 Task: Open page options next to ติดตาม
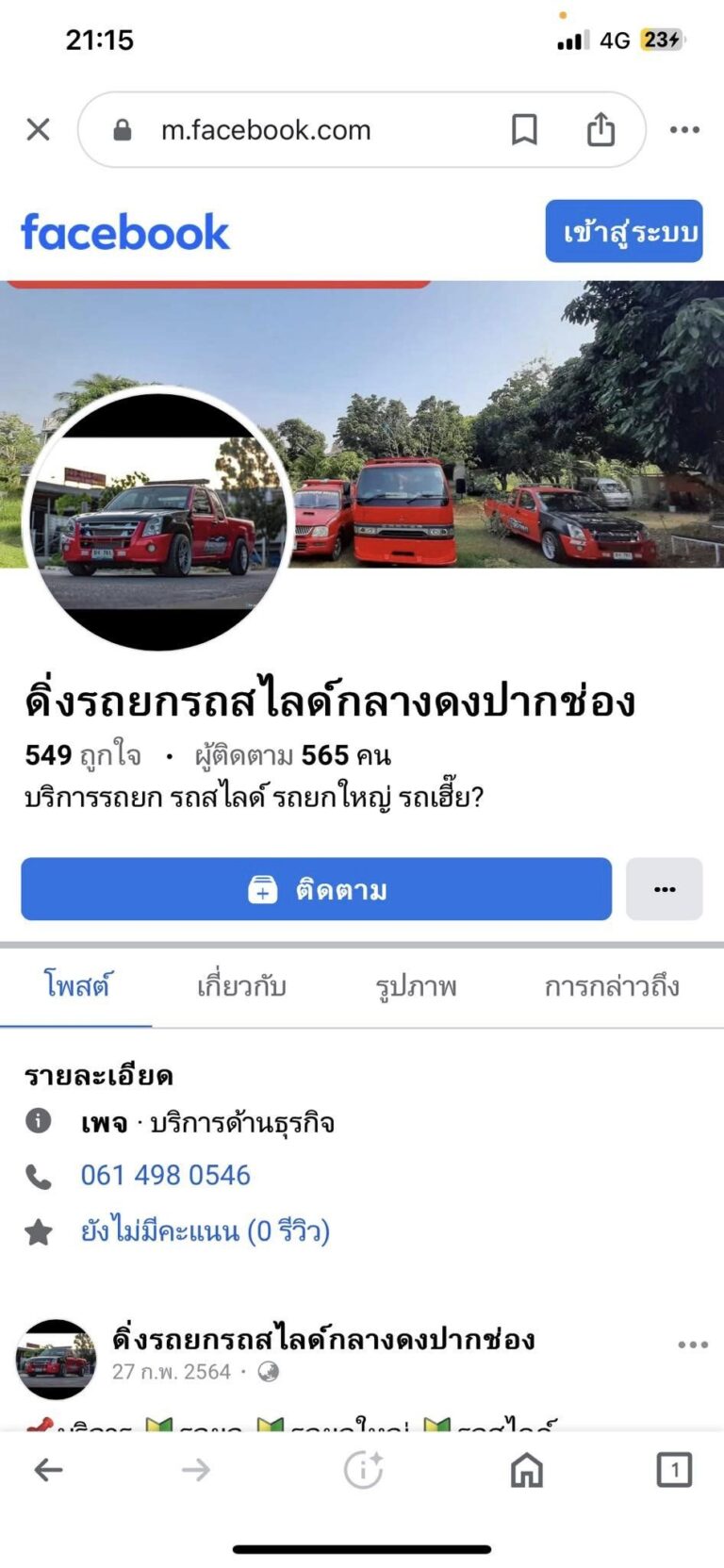664,889
